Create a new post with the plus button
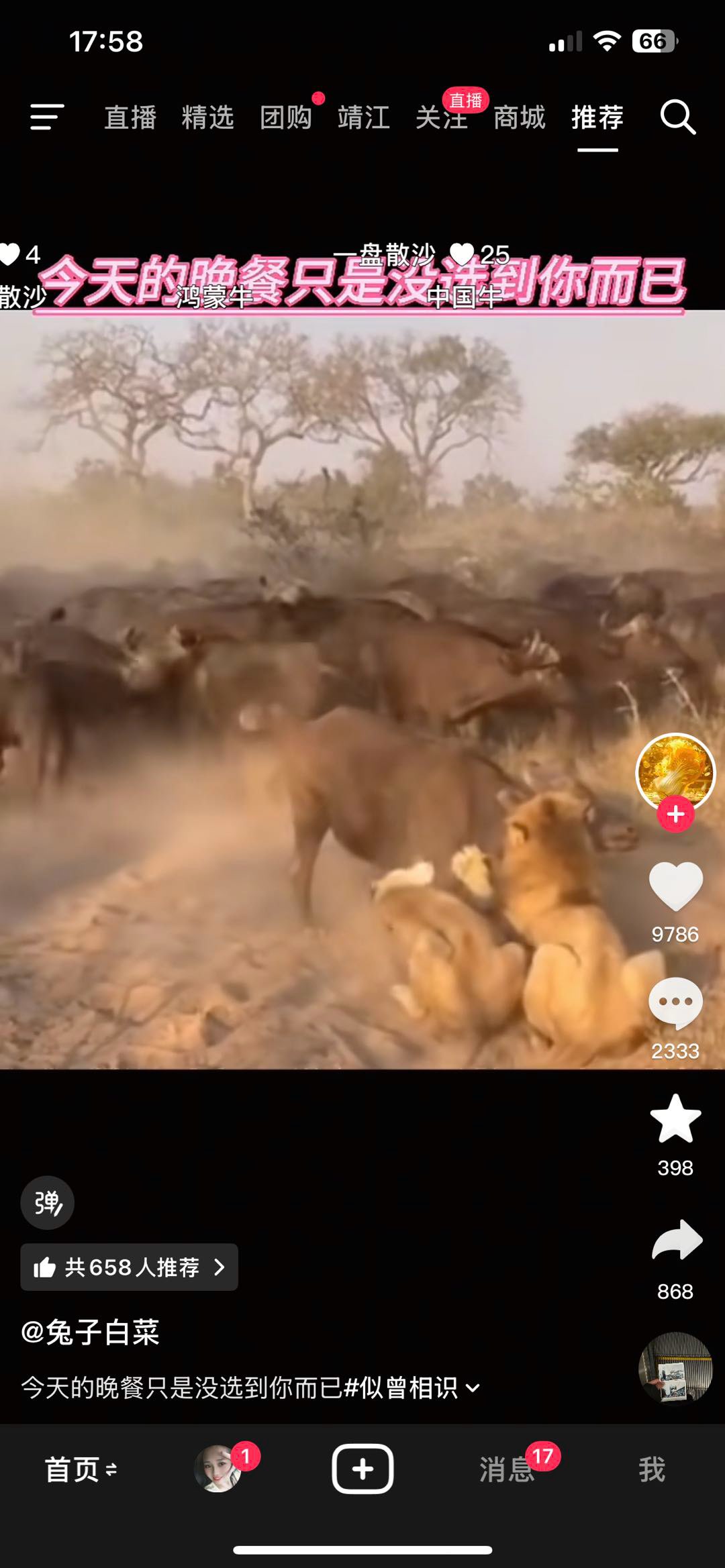725x1568 pixels. (x=362, y=1469)
